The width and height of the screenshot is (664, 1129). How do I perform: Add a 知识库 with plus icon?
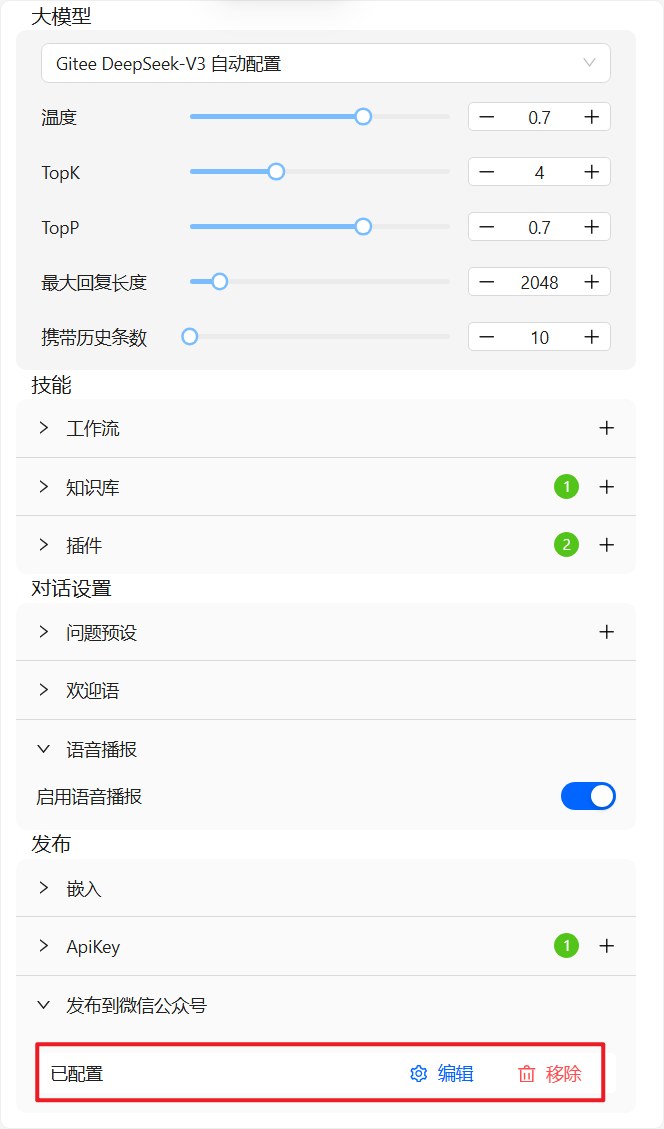(x=606, y=487)
